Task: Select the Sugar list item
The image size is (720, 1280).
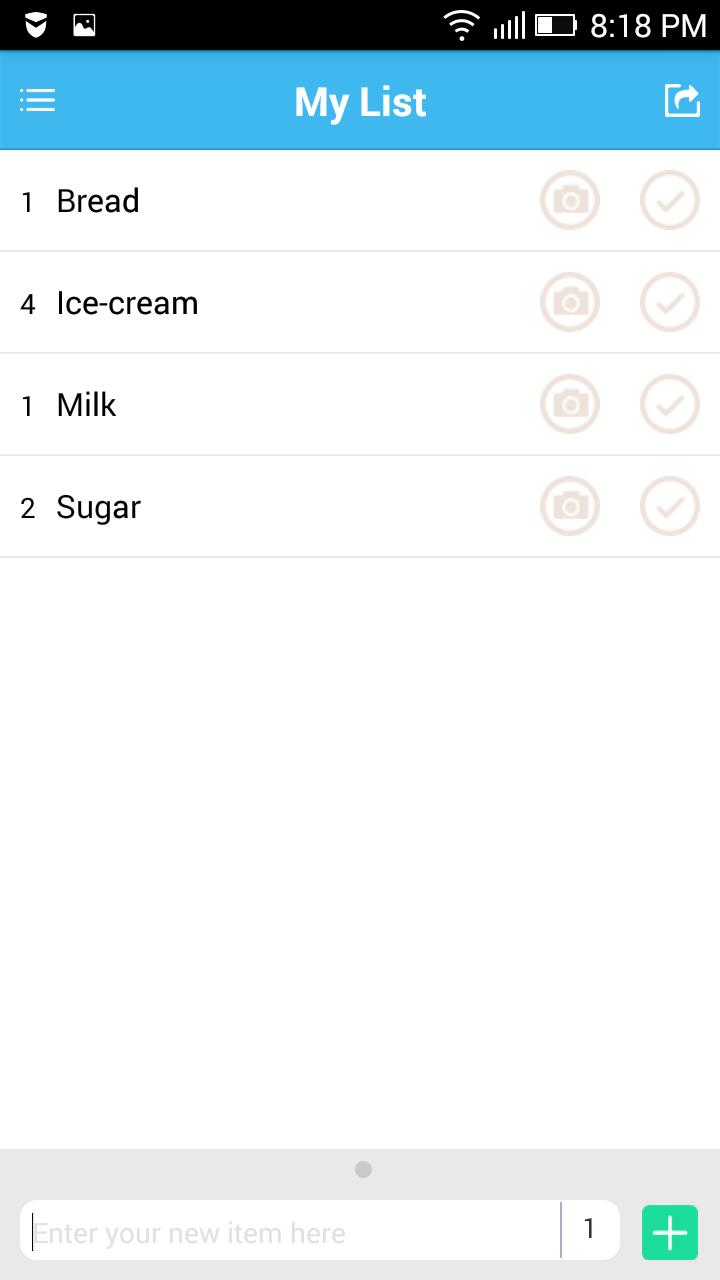Action: (97, 506)
